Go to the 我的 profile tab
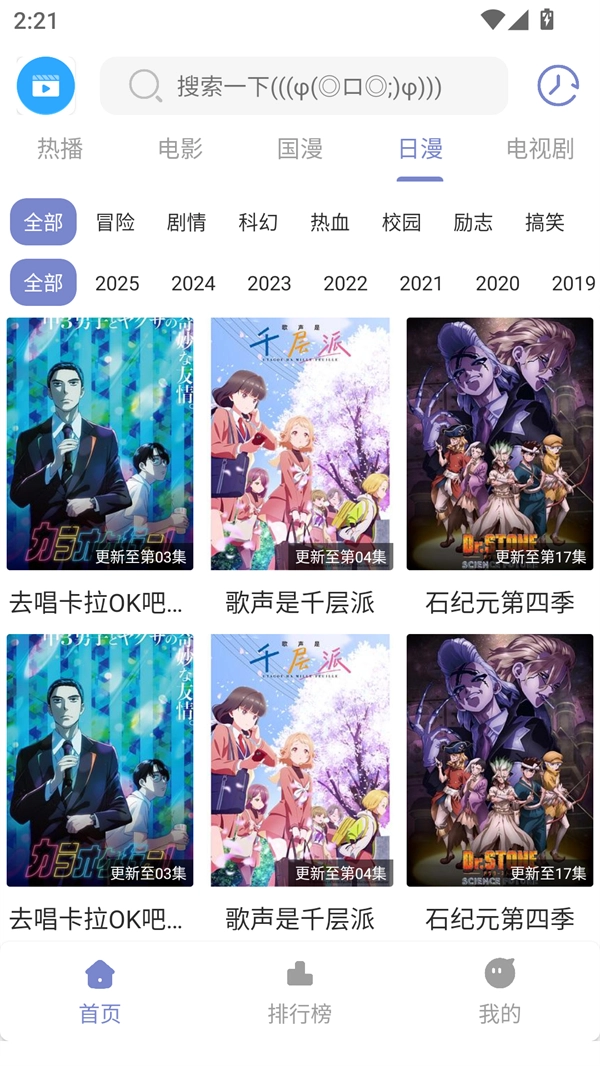Screen dimensions: 600x1066 (x=500, y=992)
